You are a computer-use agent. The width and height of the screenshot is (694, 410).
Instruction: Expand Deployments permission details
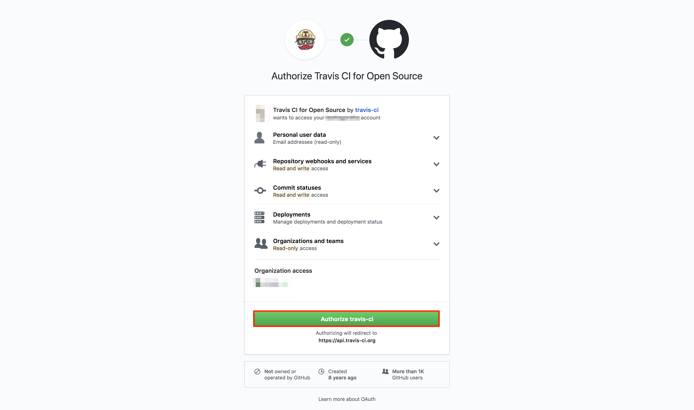pos(436,217)
